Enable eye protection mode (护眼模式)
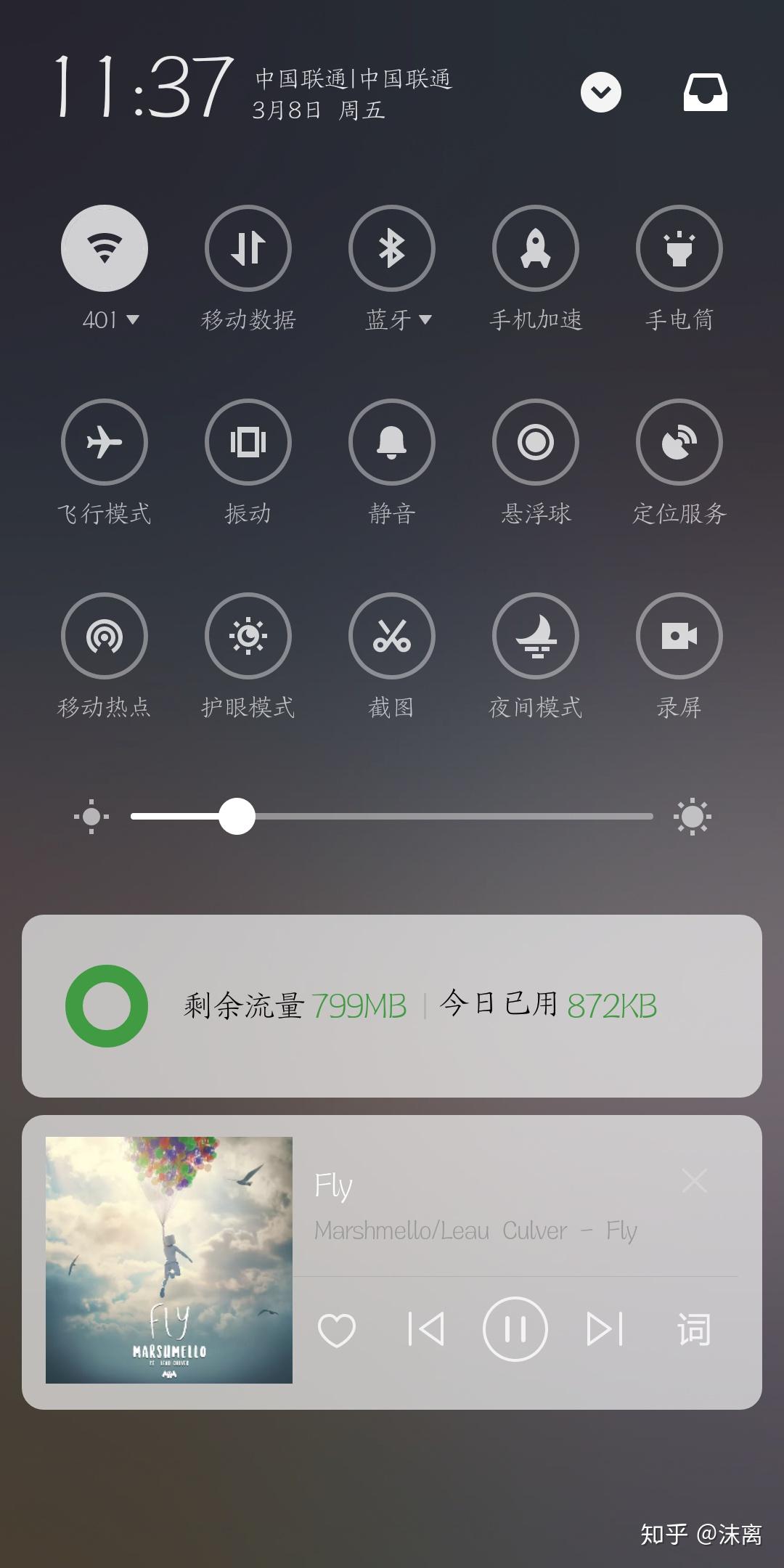Image resolution: width=784 pixels, height=1568 pixels. (x=248, y=636)
